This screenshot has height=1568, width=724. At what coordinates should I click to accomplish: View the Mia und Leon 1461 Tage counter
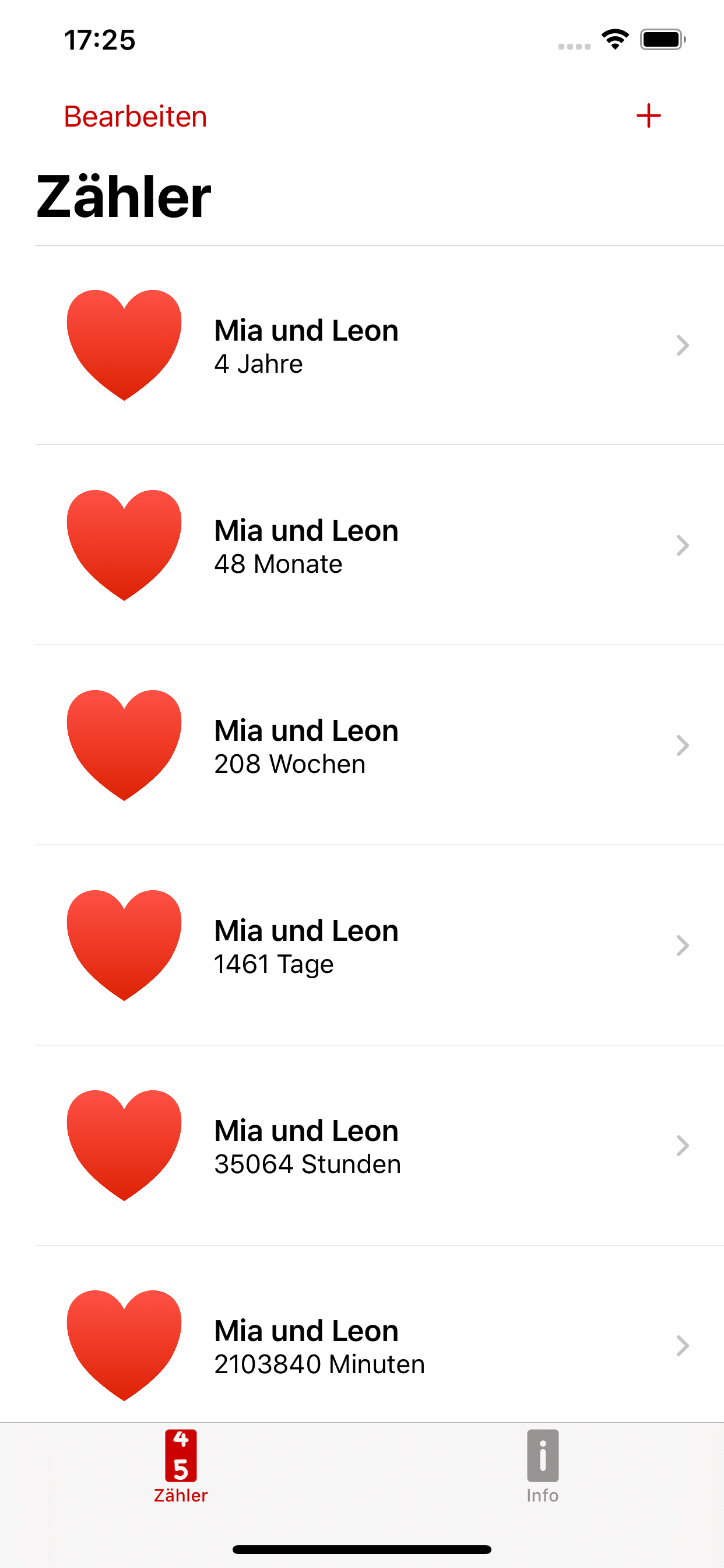pyautogui.click(x=365, y=946)
